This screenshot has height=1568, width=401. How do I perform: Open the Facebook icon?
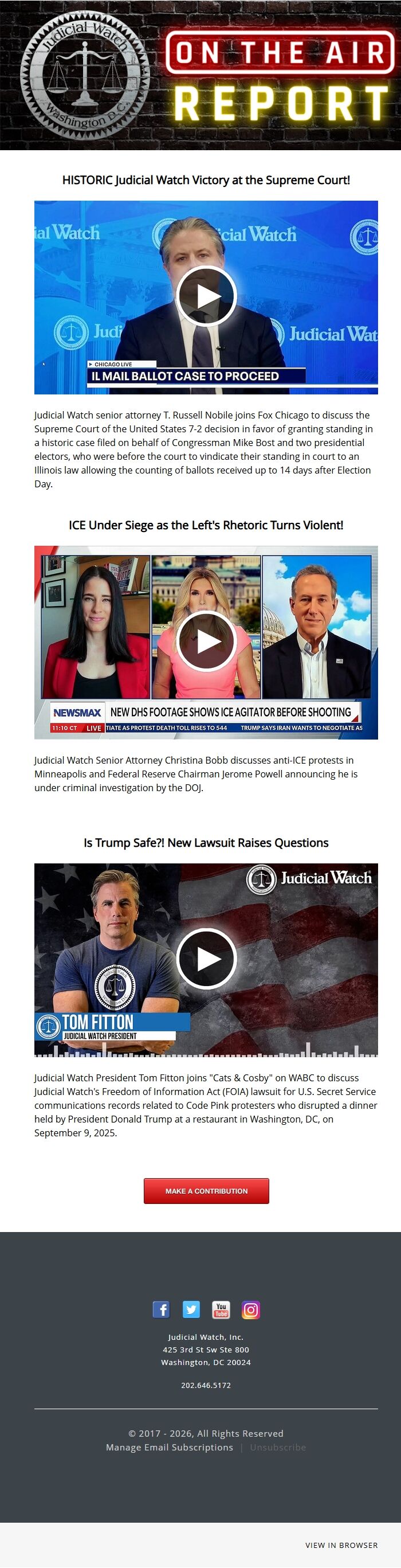pyautogui.click(x=161, y=1309)
